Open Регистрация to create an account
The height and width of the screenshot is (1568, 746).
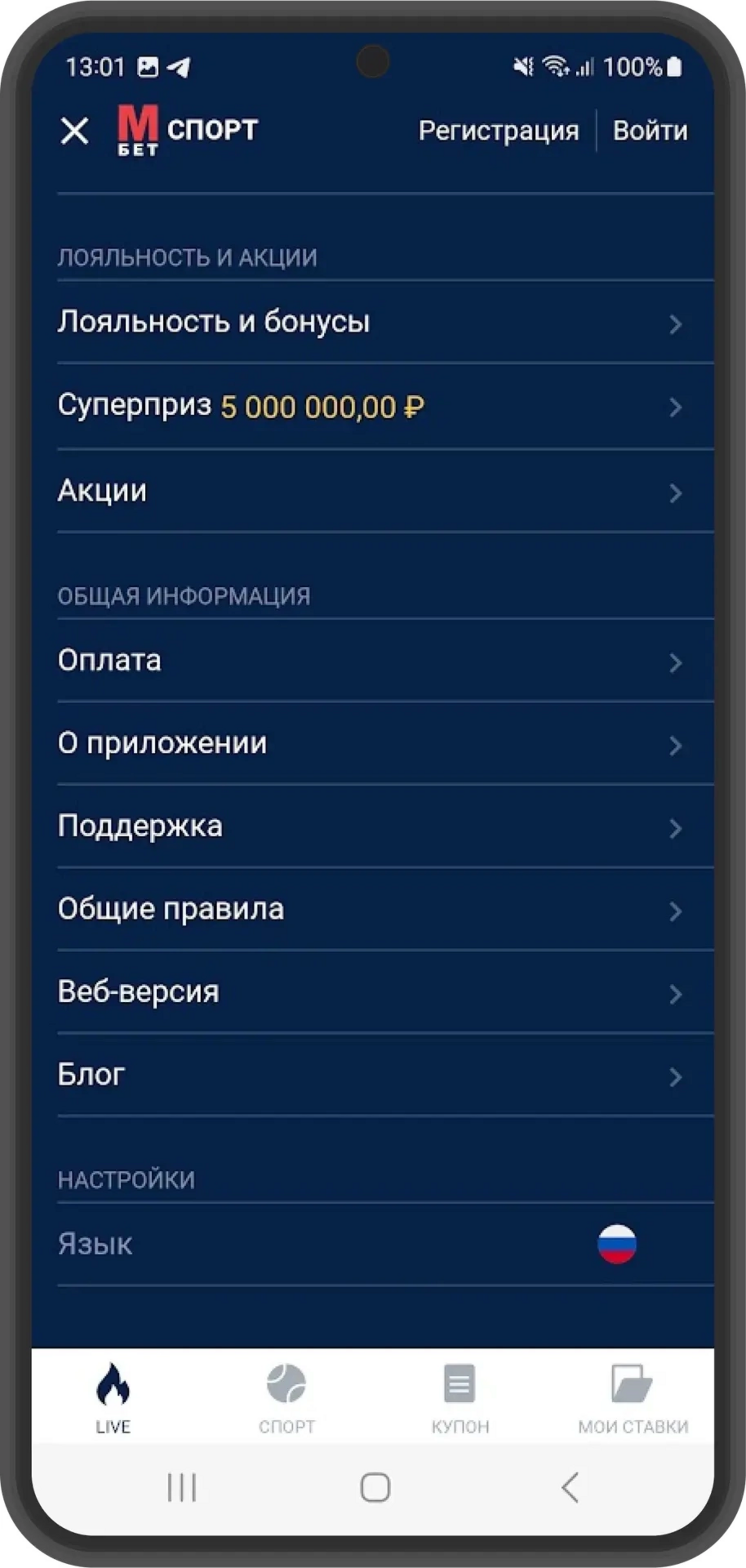click(x=498, y=131)
